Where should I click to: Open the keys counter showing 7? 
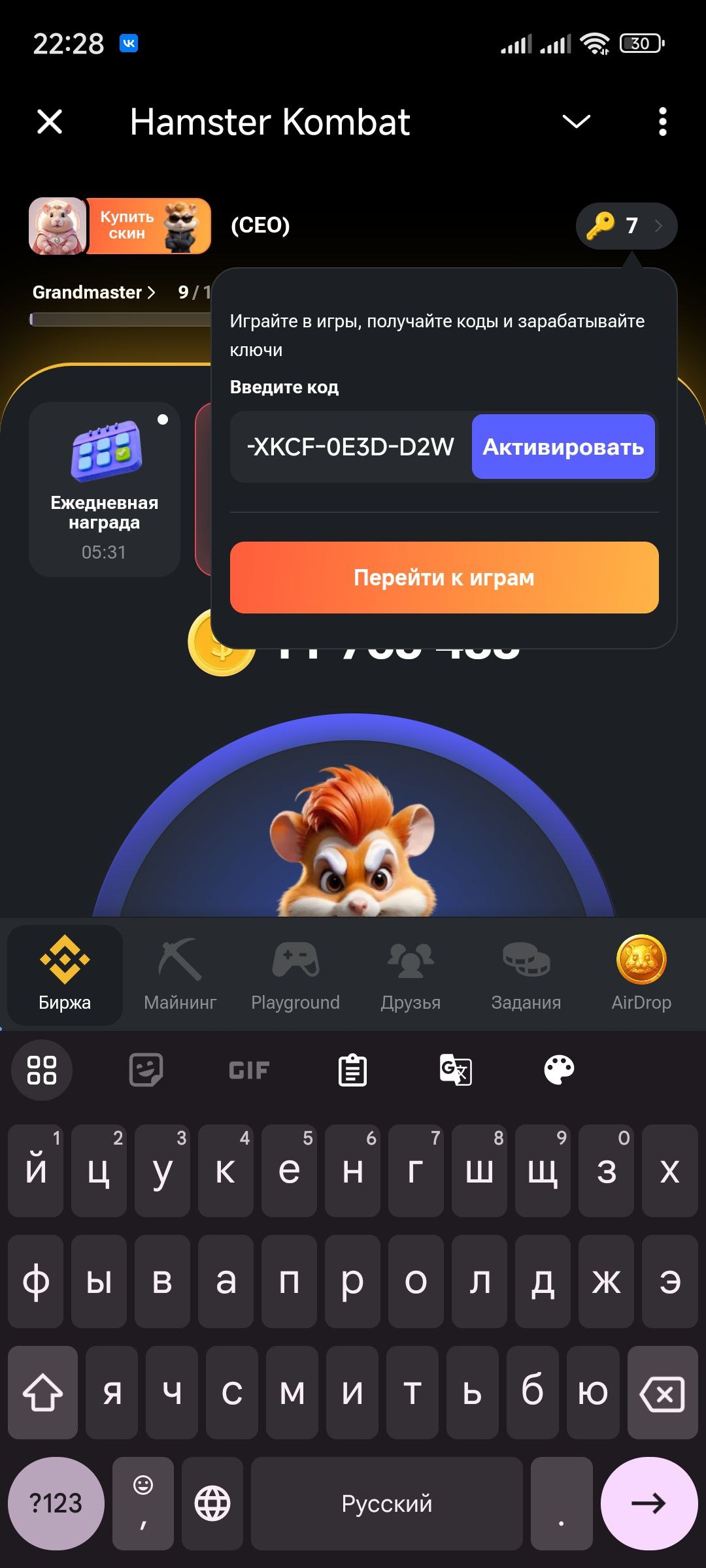pyautogui.click(x=626, y=226)
